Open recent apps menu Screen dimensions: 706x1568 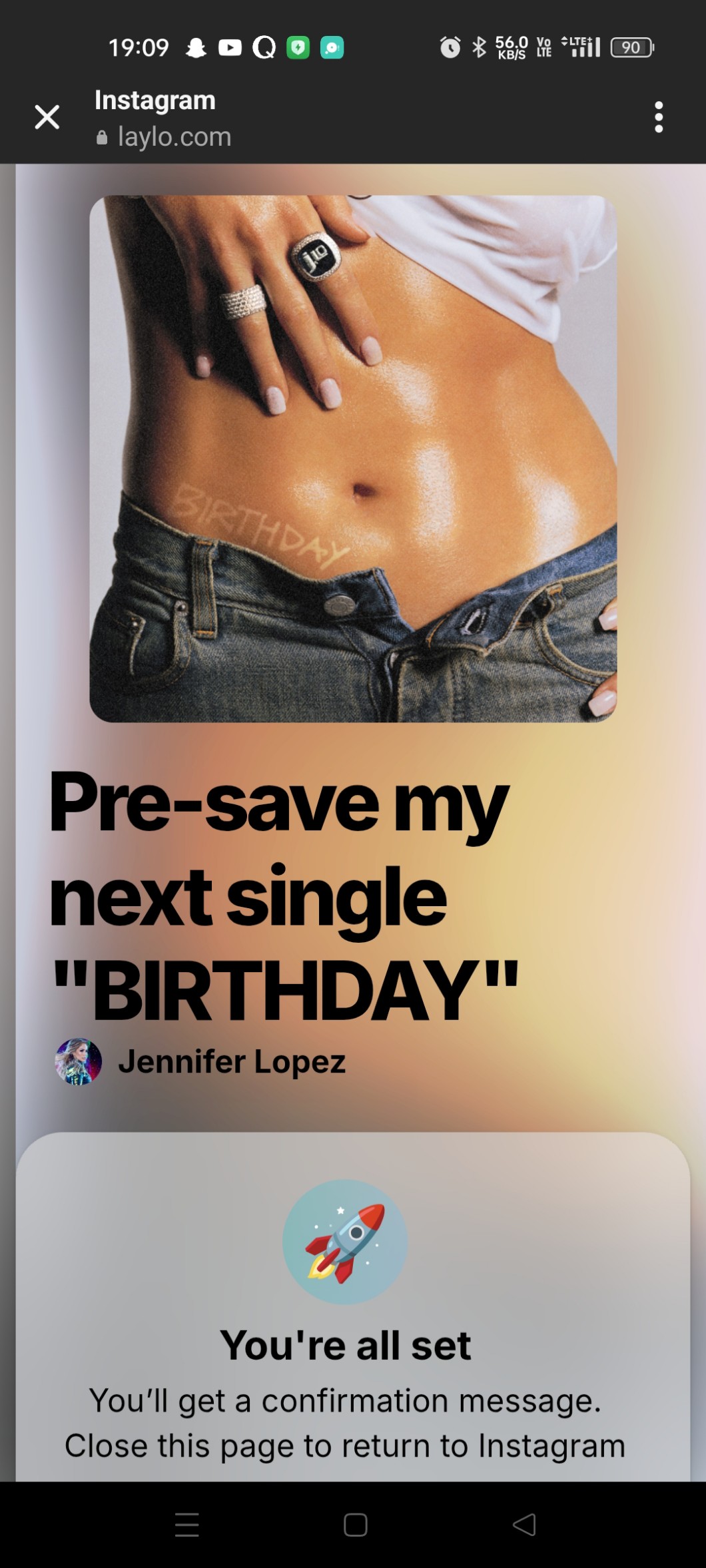(187, 1525)
